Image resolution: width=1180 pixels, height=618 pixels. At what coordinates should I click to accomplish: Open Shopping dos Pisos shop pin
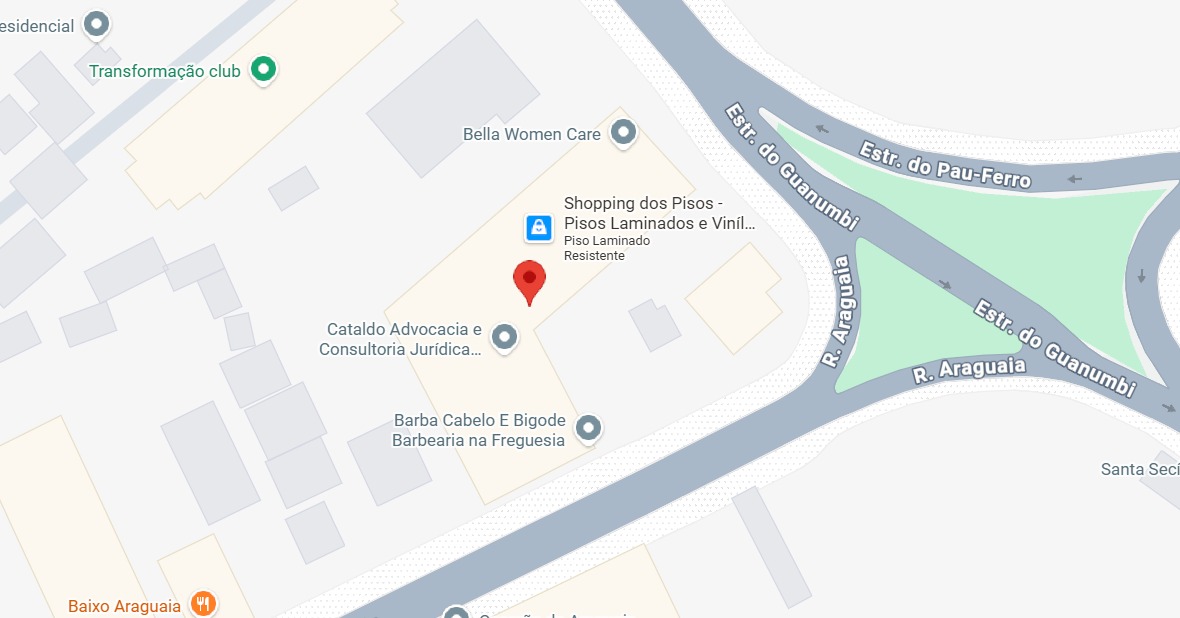(539, 228)
